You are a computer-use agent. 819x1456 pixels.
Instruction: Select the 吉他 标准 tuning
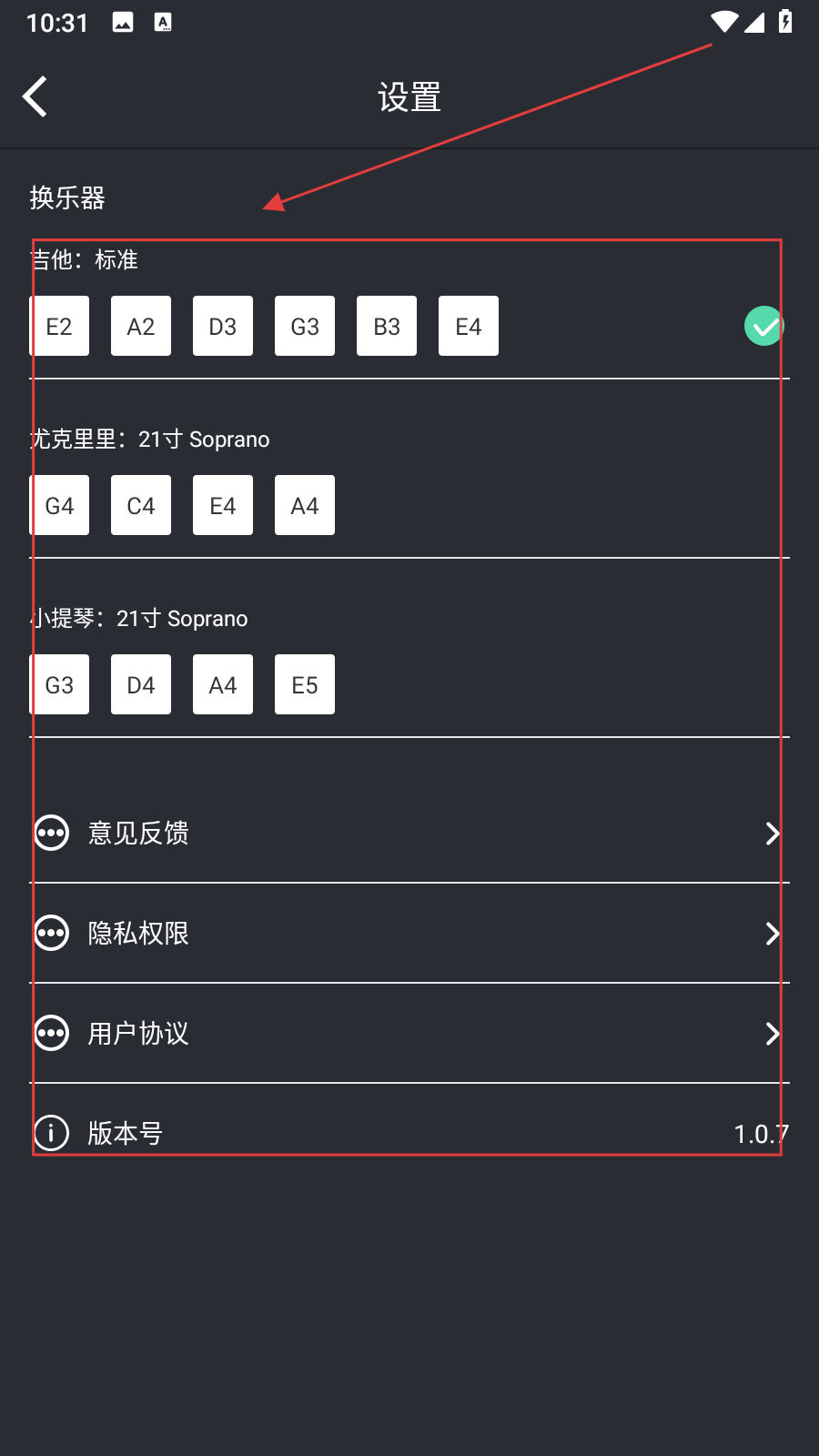point(409,309)
